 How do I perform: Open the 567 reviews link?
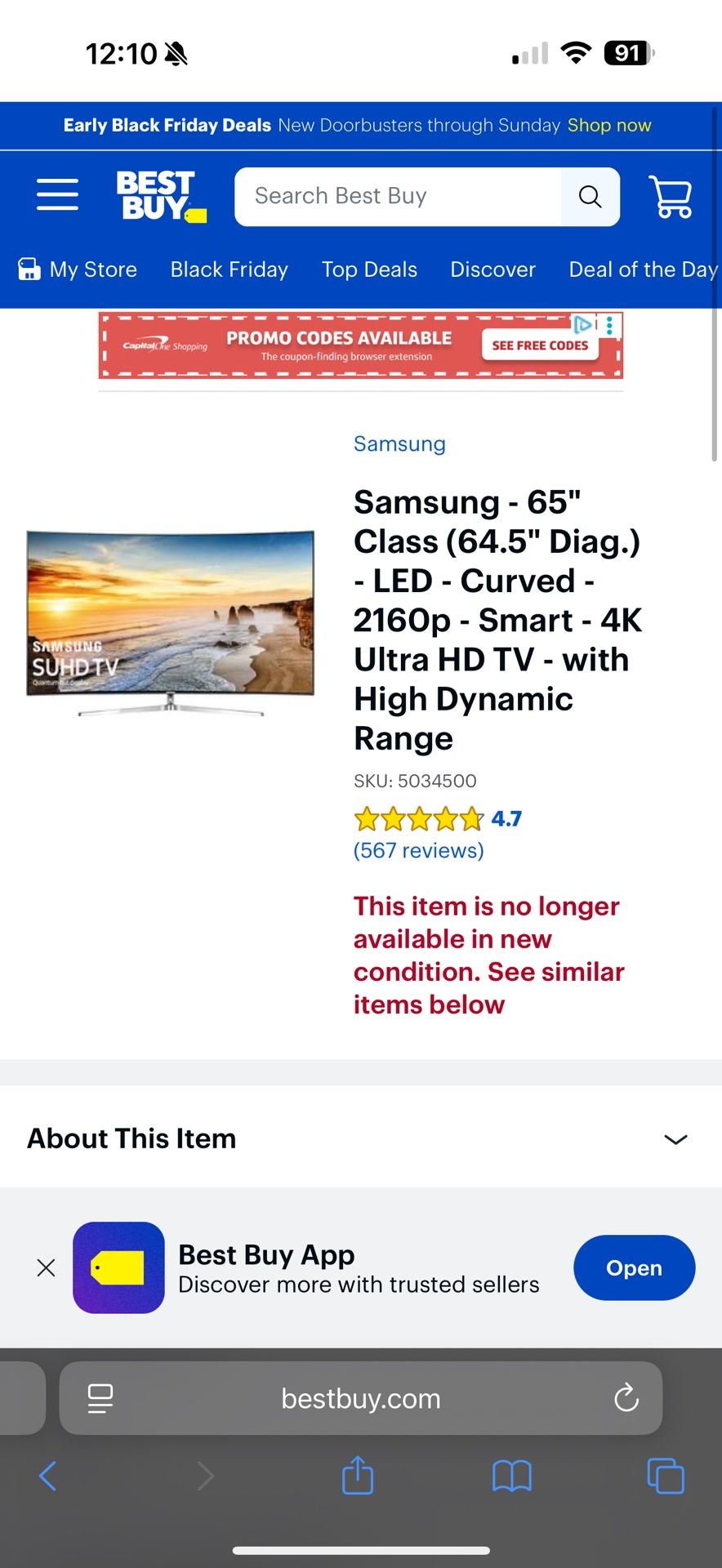point(418,850)
